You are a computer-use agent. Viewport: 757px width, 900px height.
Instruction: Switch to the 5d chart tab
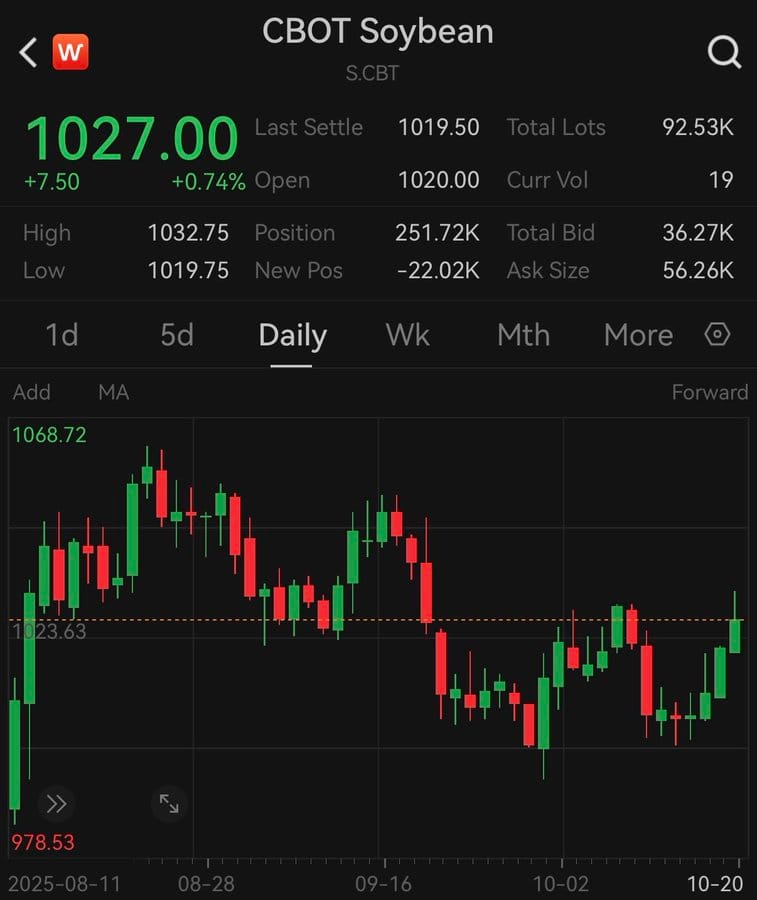(x=177, y=335)
